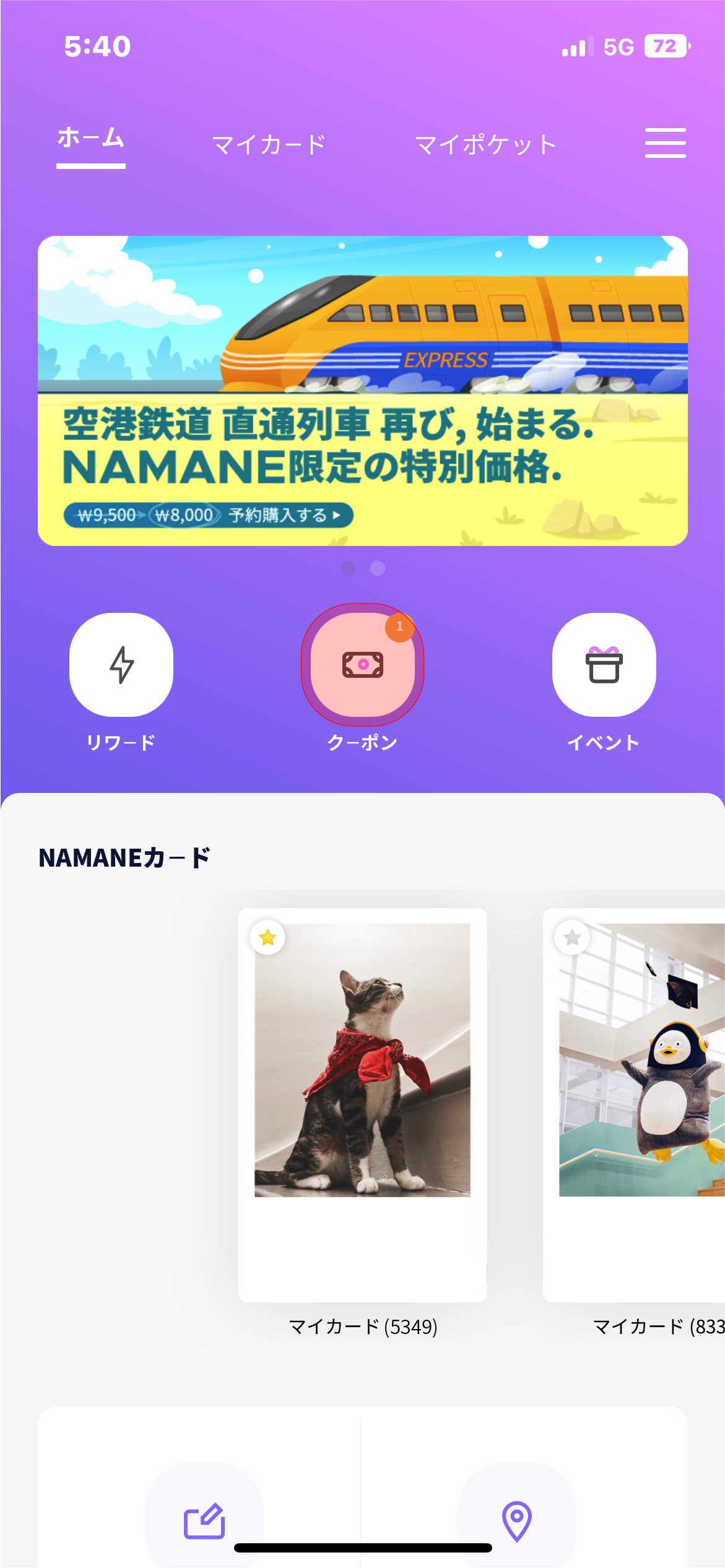
Task: Open イベント events
Action: (604, 665)
